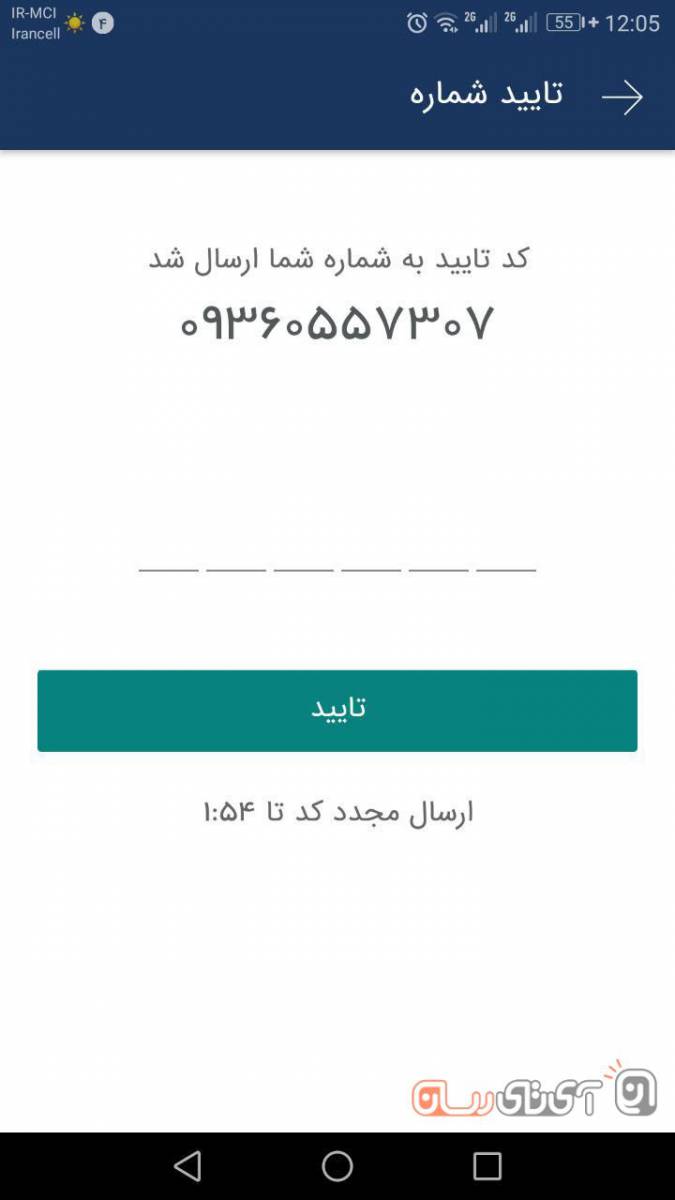675x1200 pixels.
Task: Open the recent apps overview
Action: point(487,1166)
